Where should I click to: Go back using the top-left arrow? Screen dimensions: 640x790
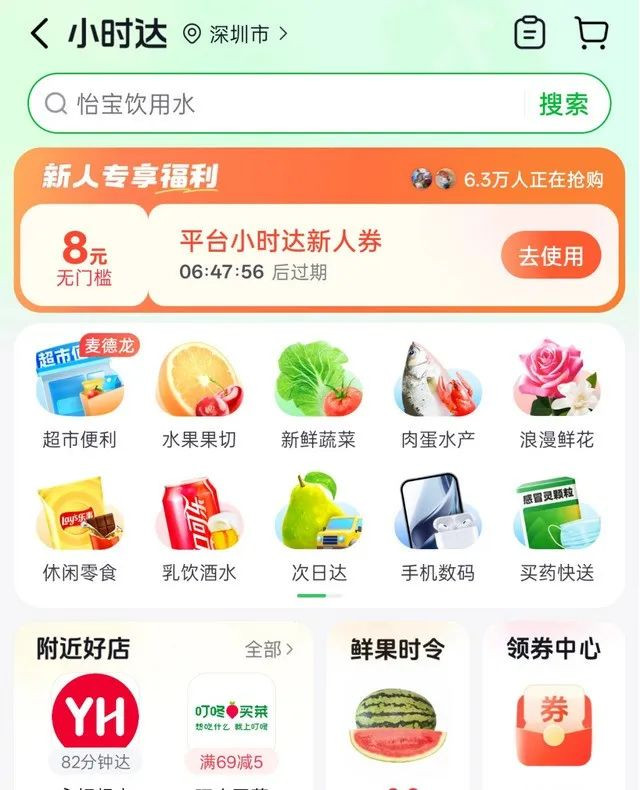[39, 34]
